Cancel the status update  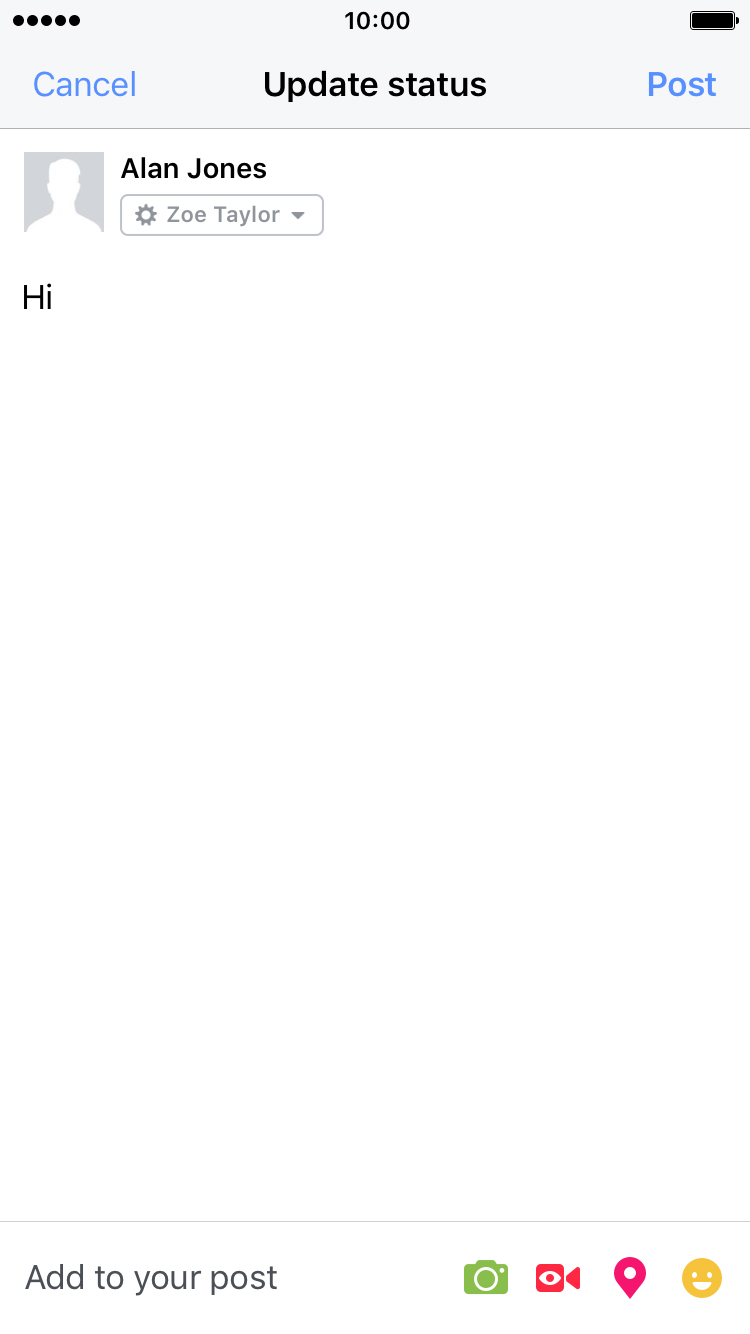[x=85, y=84]
